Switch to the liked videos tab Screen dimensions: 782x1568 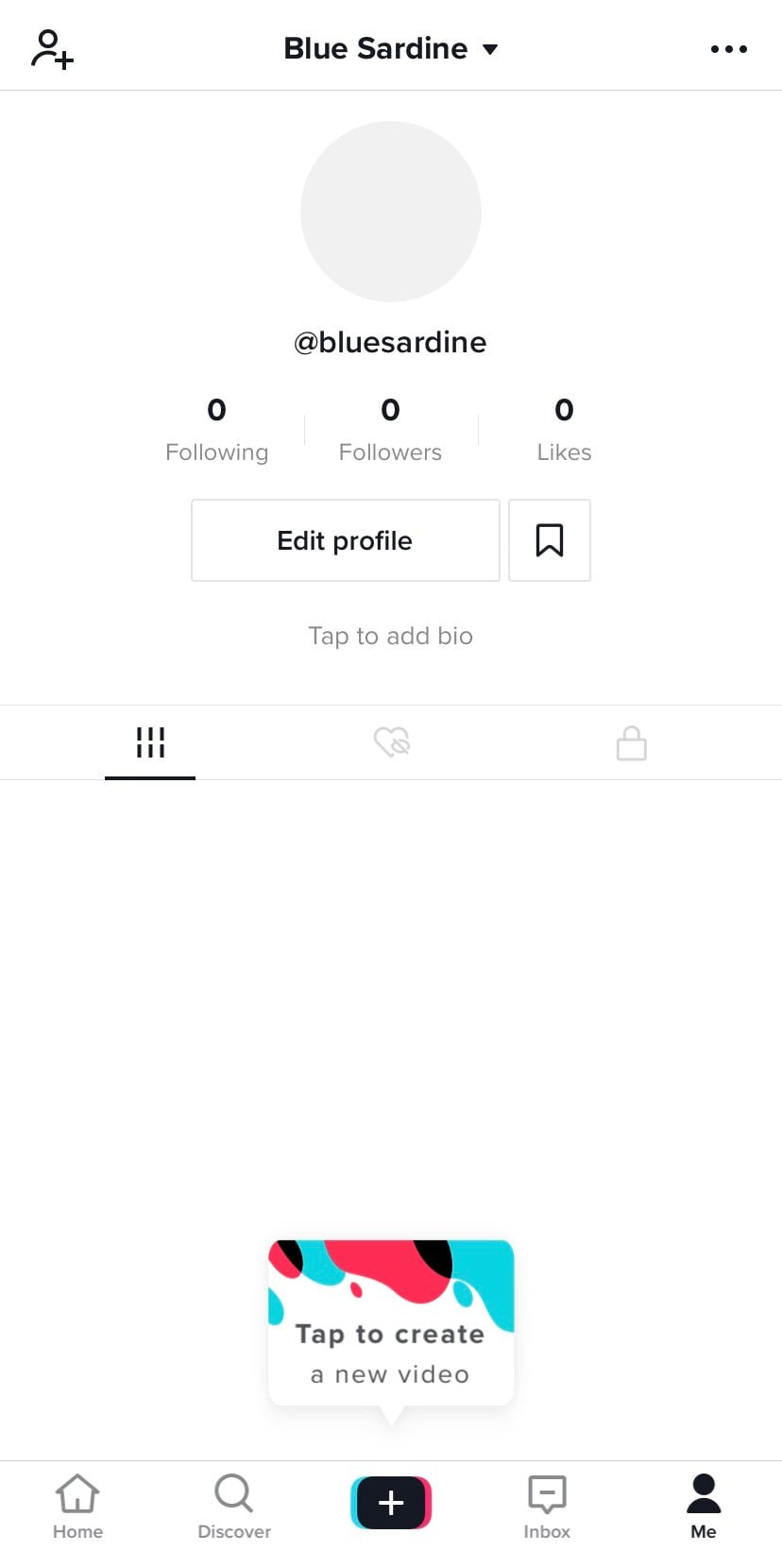[391, 742]
